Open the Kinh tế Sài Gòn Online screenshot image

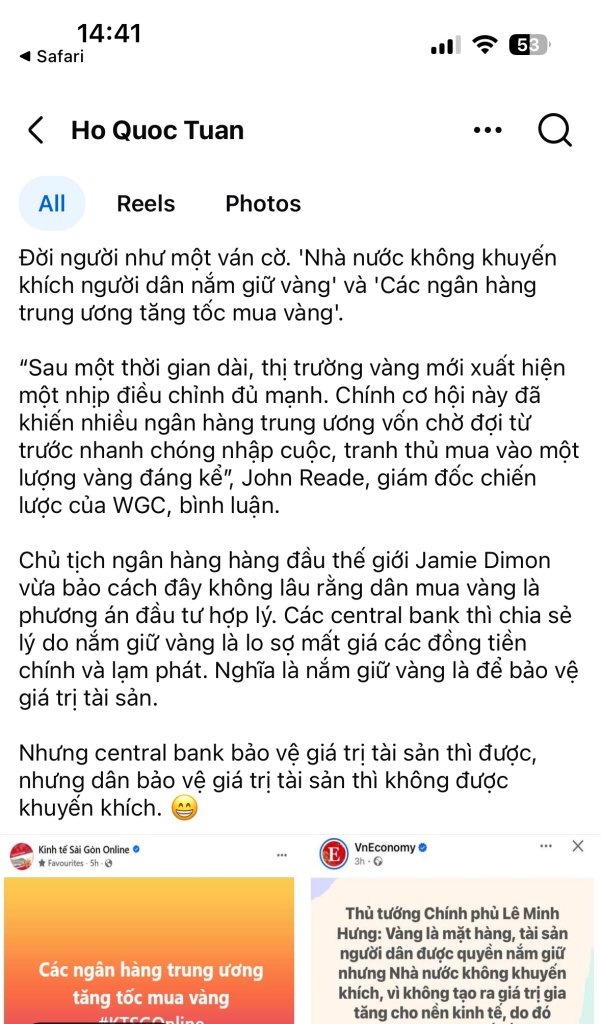pos(149,930)
